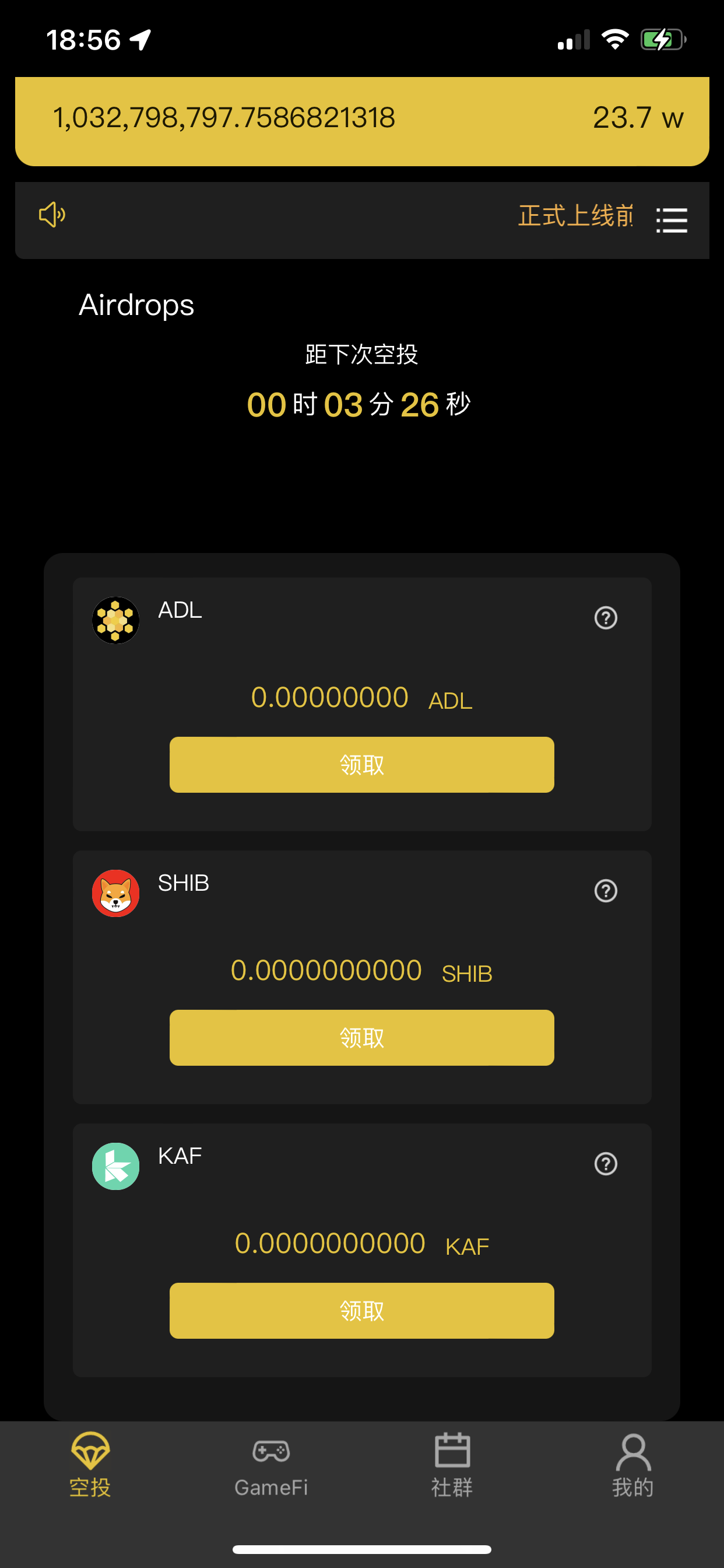Tap the scrolling announcement notice text
Viewport: 724px width, 1568px height.
click(x=574, y=216)
